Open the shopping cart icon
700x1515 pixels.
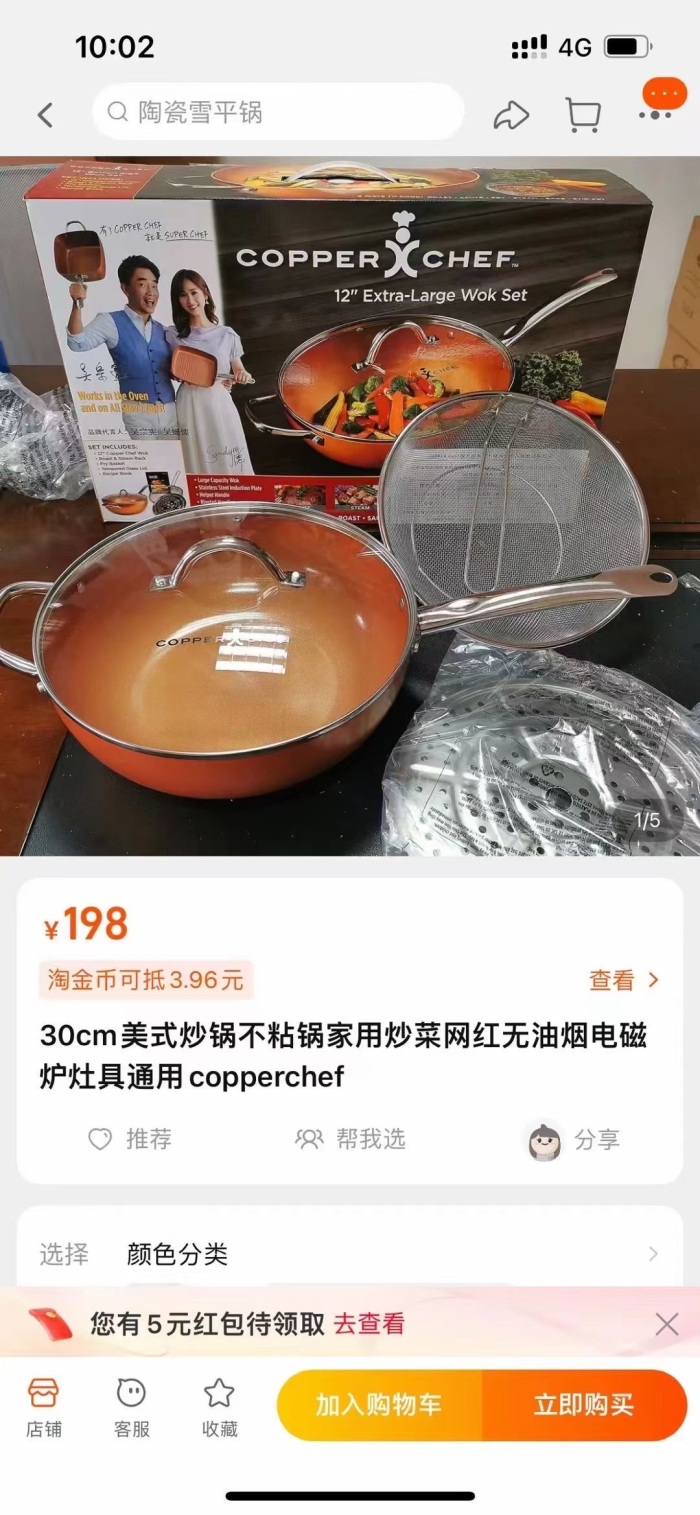tap(582, 114)
